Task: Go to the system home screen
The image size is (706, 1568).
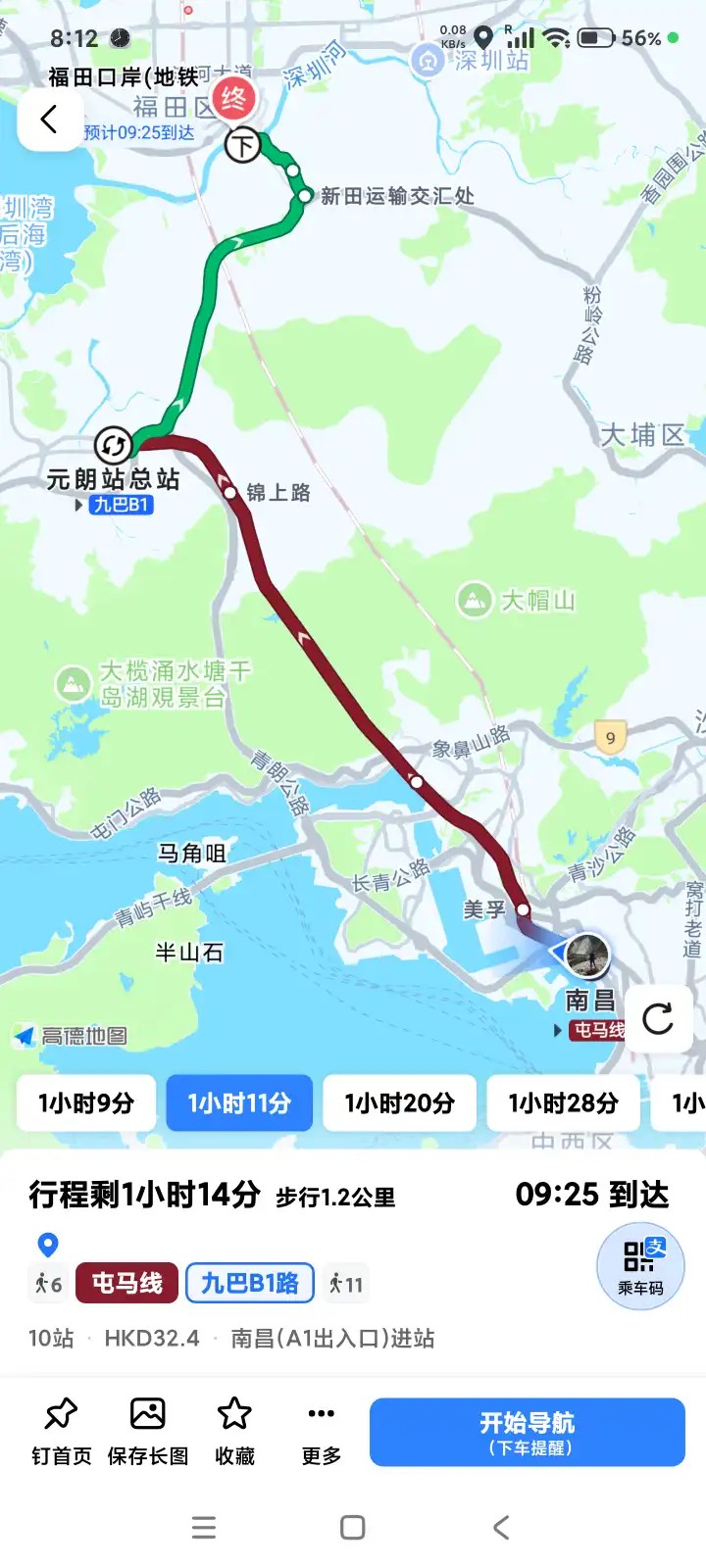Action: pyautogui.click(x=352, y=1527)
